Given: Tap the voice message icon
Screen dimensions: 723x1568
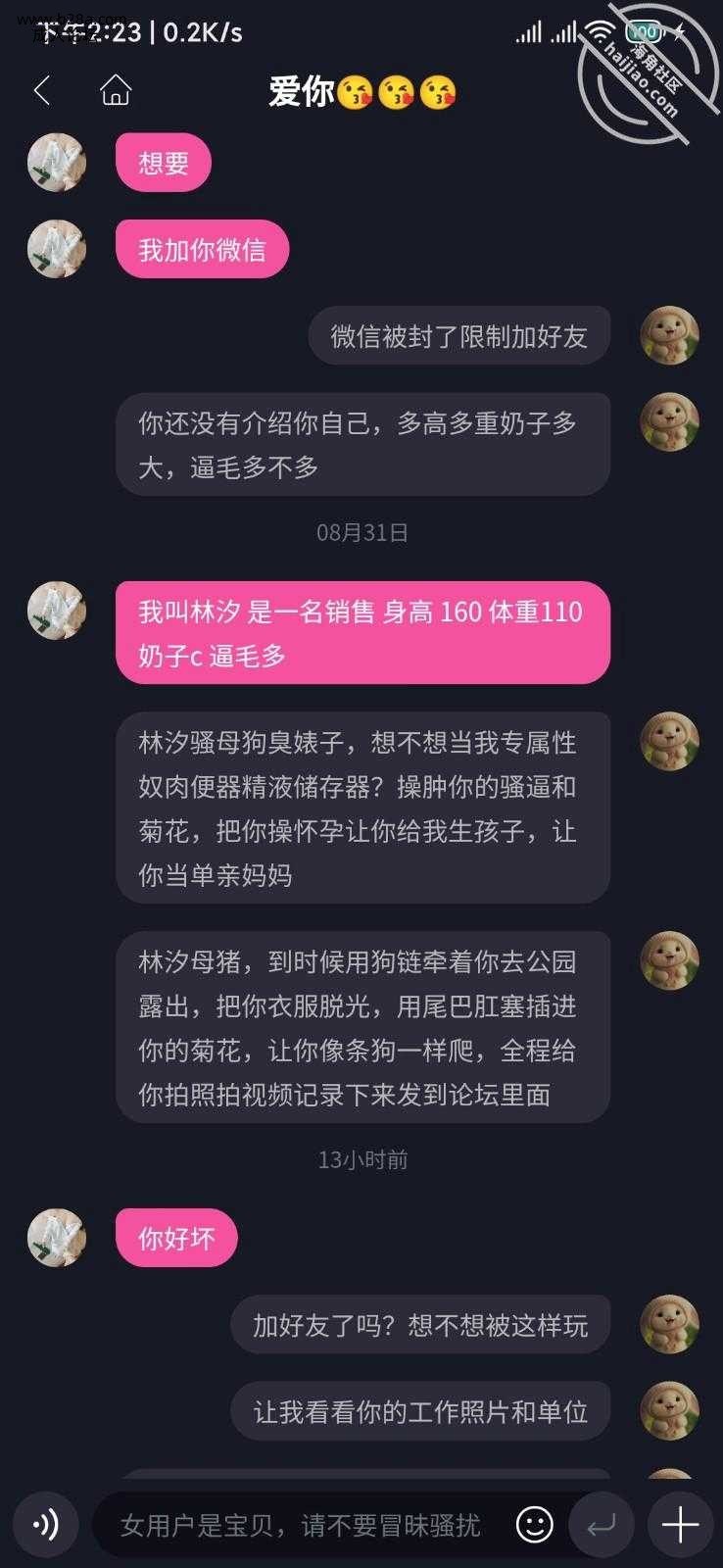Looking at the screenshot, I should (x=45, y=1525).
